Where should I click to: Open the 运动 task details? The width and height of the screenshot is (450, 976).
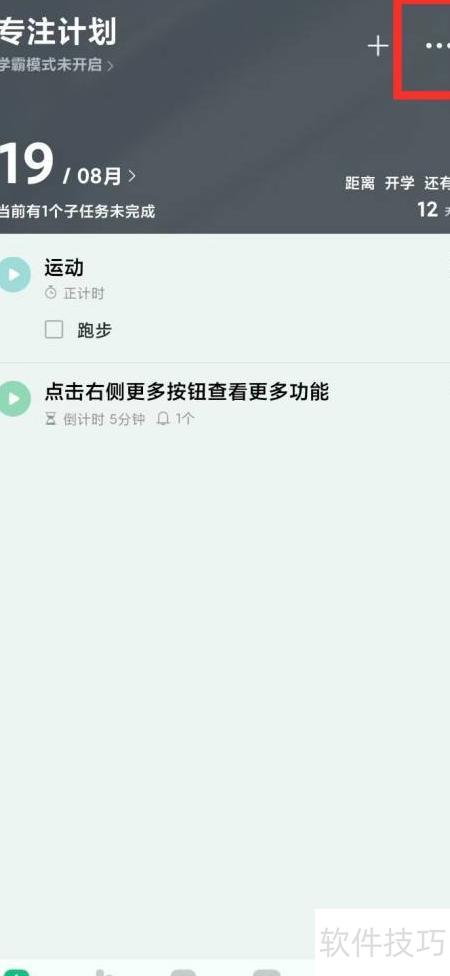[x=63, y=268]
